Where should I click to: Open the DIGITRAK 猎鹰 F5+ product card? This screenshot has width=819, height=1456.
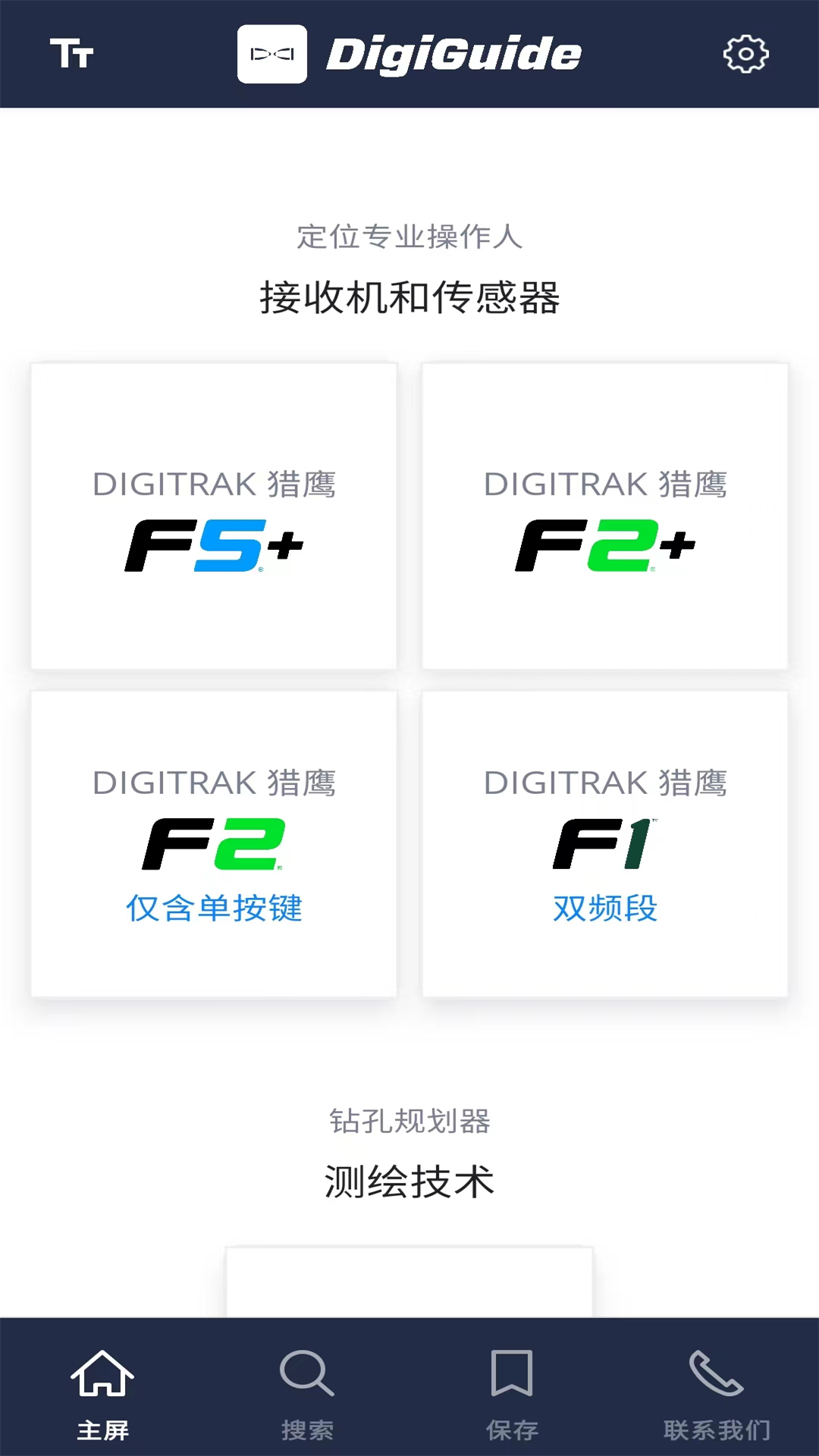tap(213, 515)
